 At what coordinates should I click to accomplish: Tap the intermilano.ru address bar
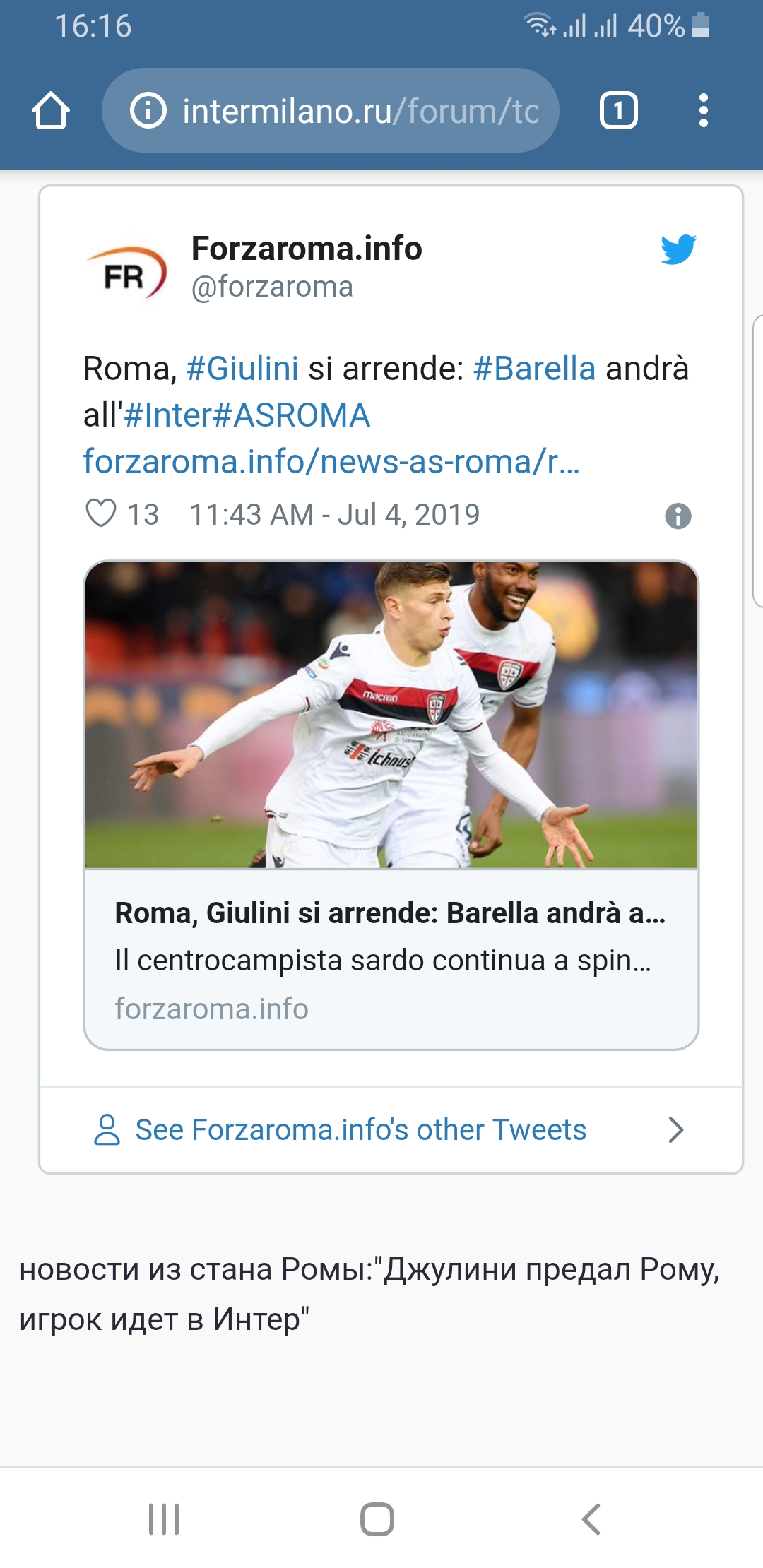(360, 111)
